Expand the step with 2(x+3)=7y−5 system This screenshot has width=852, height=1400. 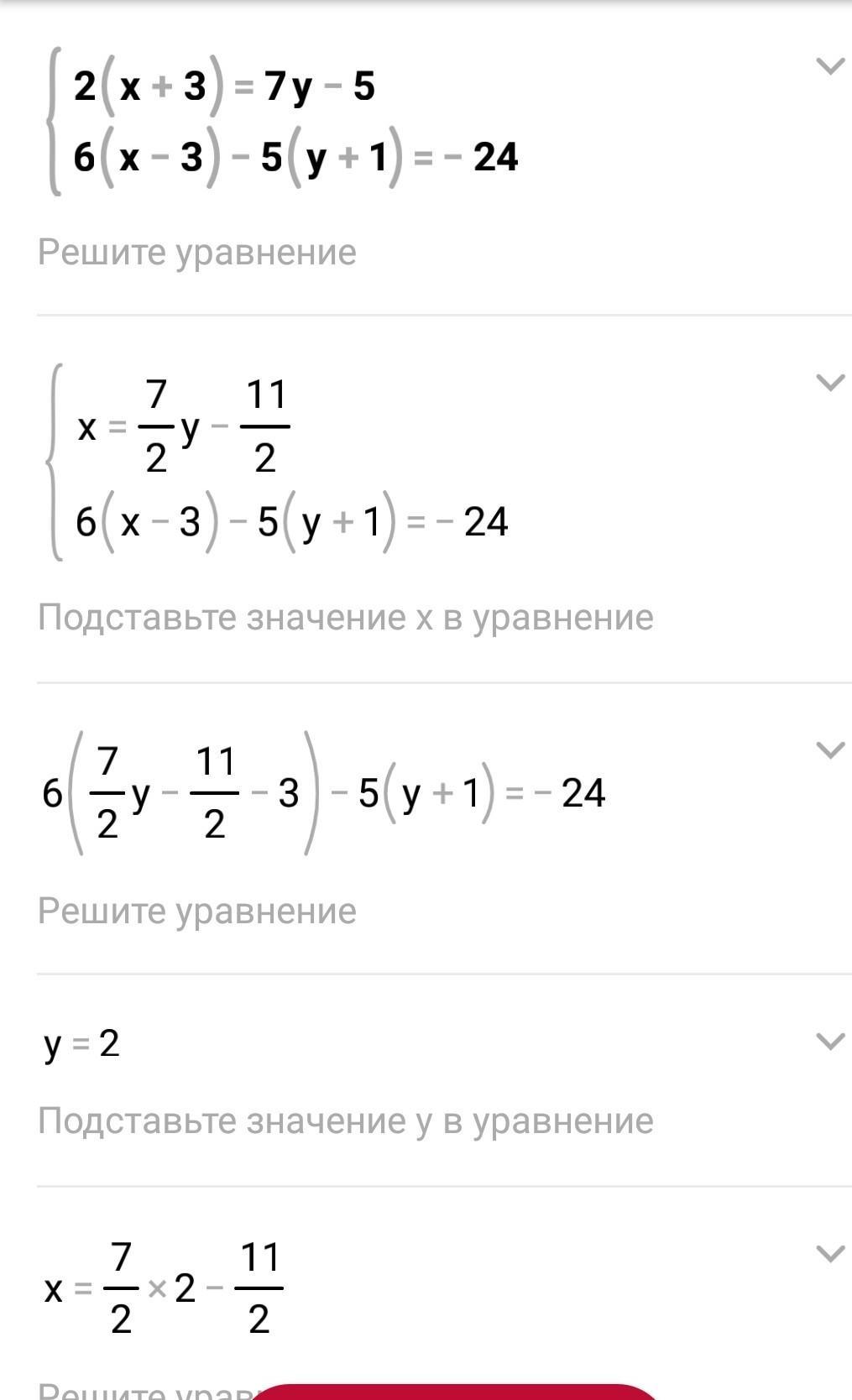pyautogui.click(x=830, y=65)
